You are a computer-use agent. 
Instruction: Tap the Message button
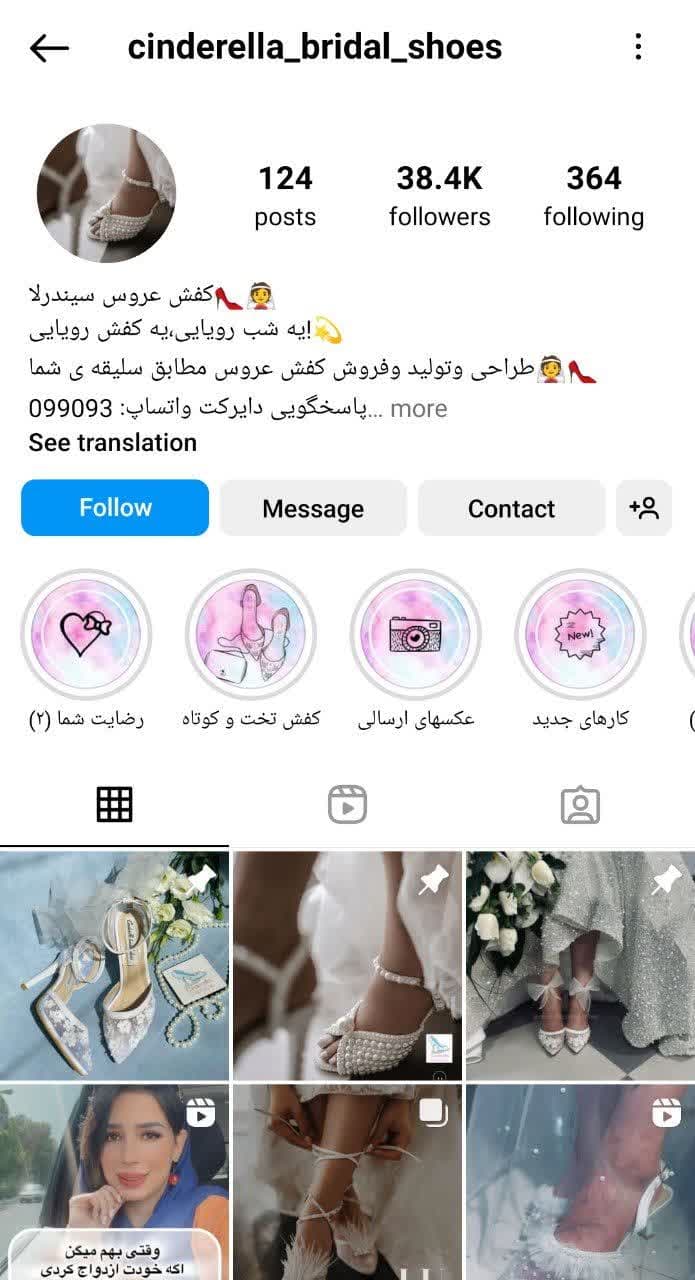coord(313,508)
